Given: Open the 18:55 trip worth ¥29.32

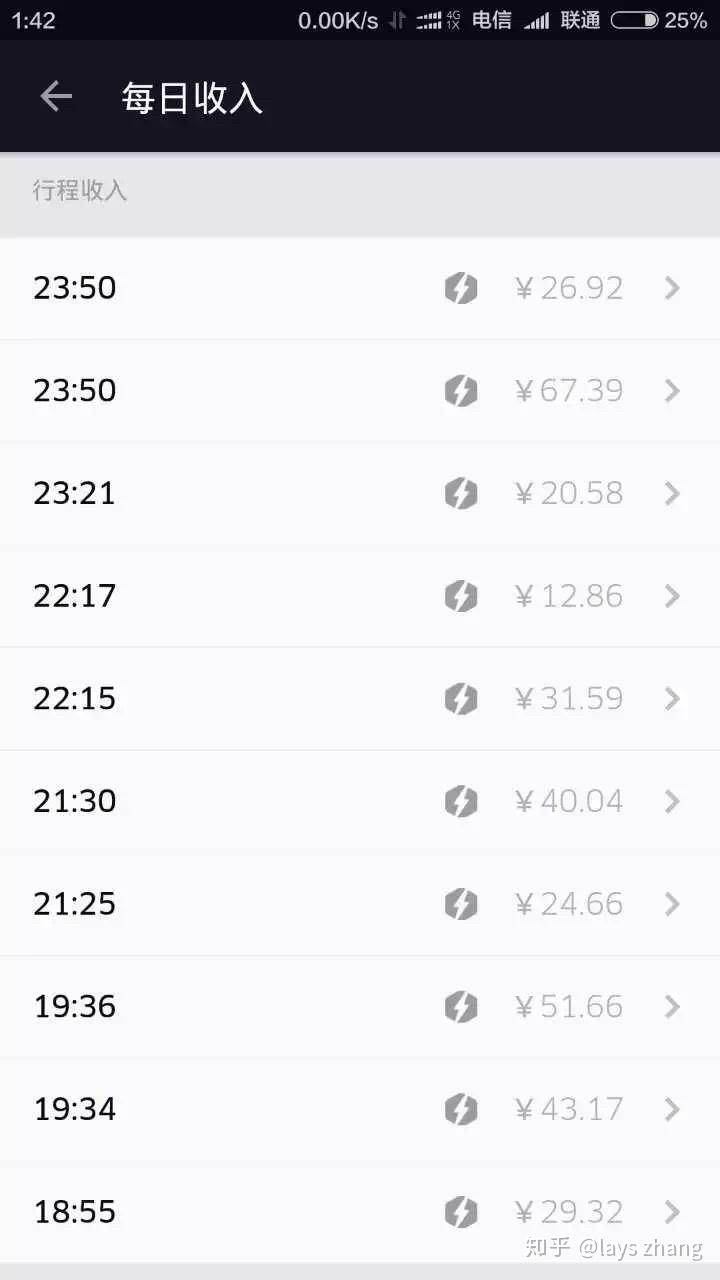Looking at the screenshot, I should [x=360, y=1212].
